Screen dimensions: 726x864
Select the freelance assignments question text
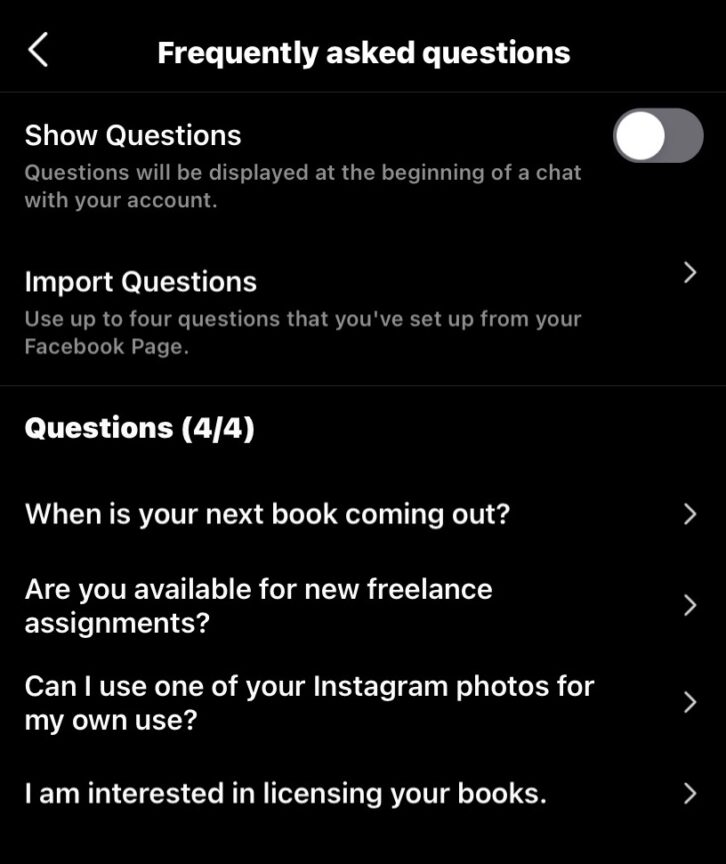click(258, 605)
